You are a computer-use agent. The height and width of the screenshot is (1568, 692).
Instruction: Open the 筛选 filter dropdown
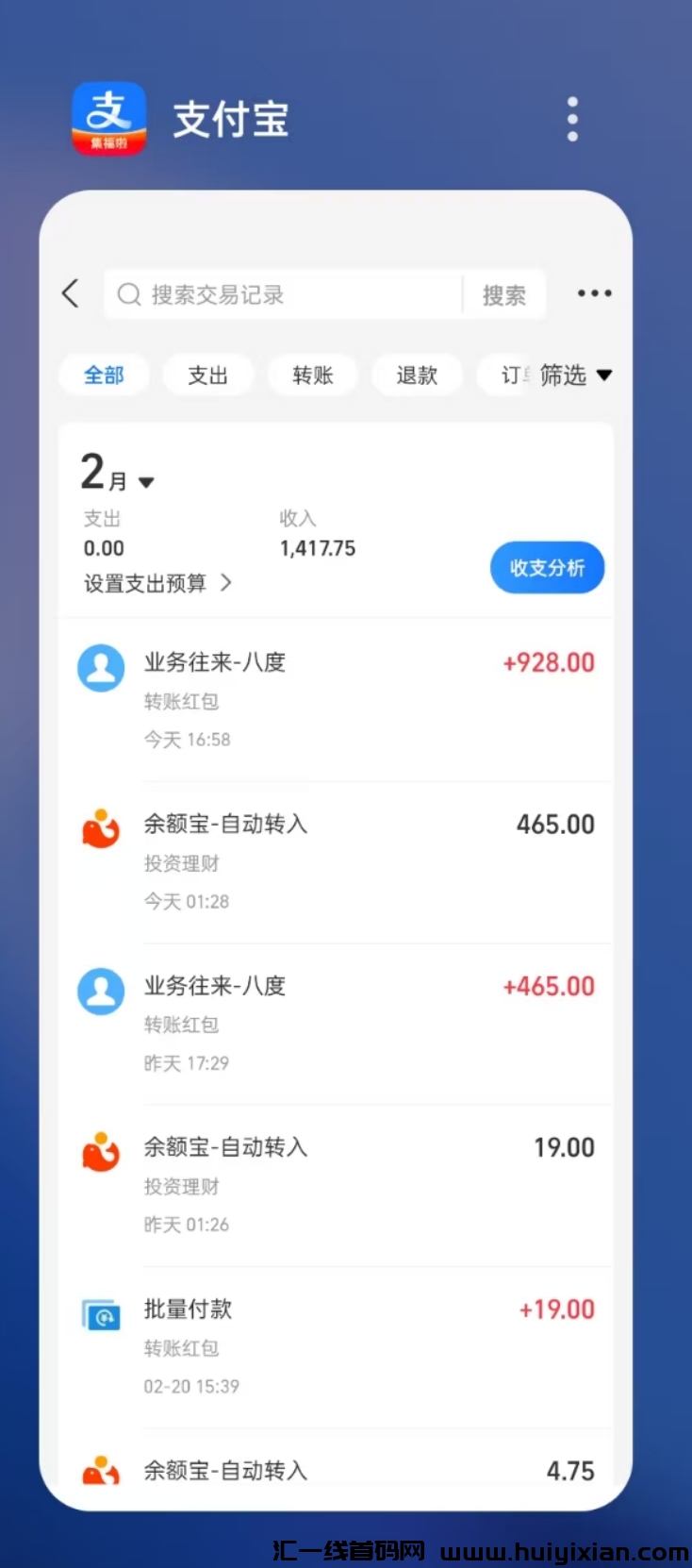573,375
